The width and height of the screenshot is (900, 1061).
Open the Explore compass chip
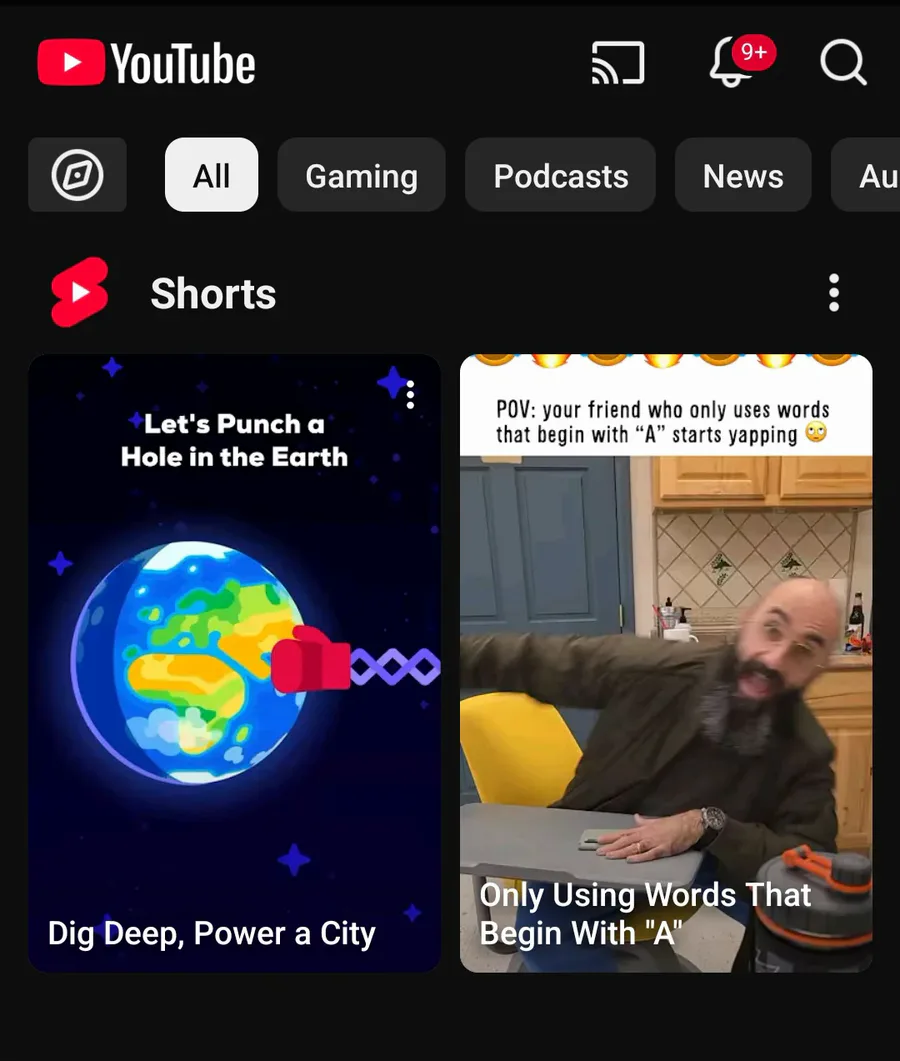coord(77,176)
